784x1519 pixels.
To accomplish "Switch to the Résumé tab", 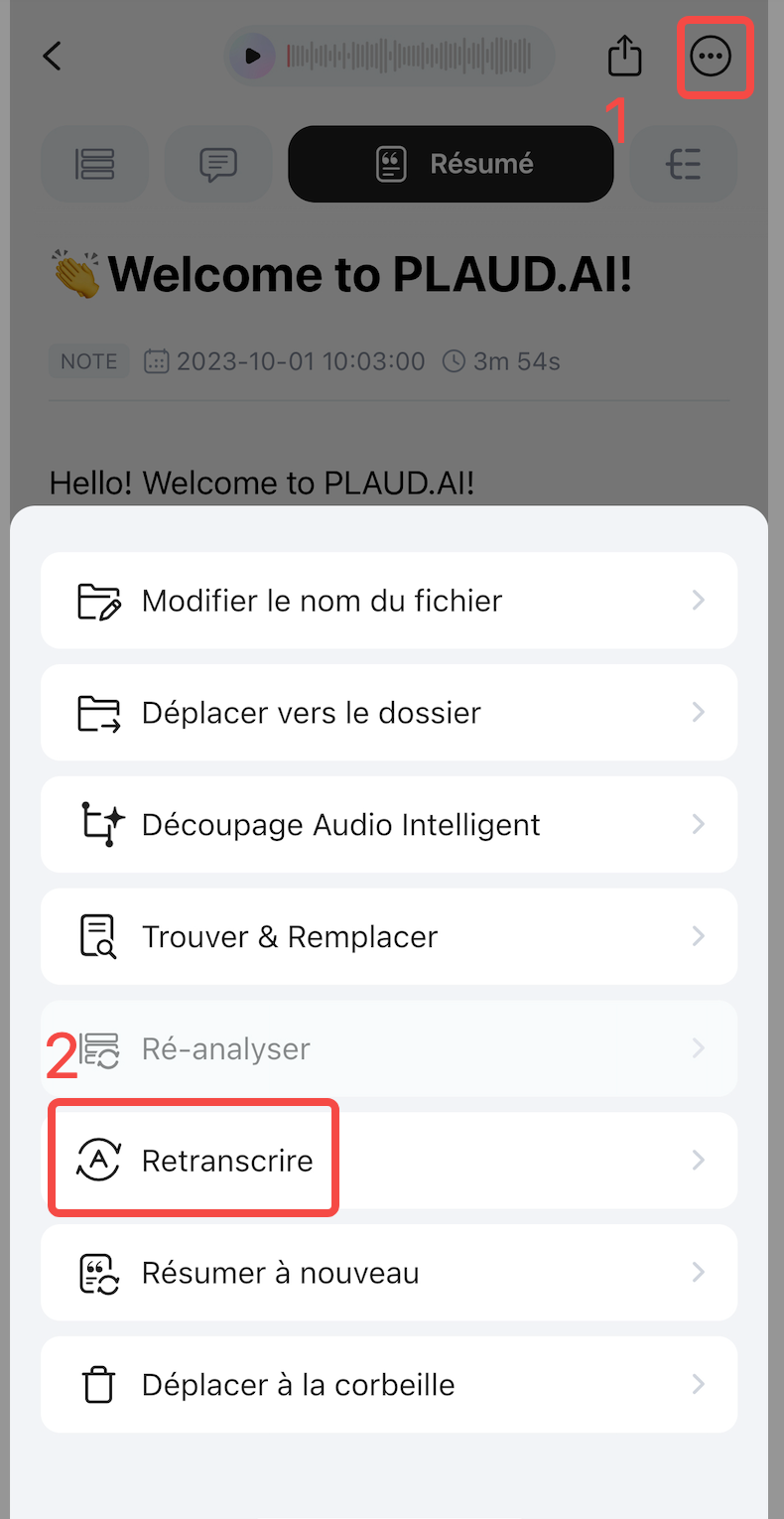I will point(451,164).
